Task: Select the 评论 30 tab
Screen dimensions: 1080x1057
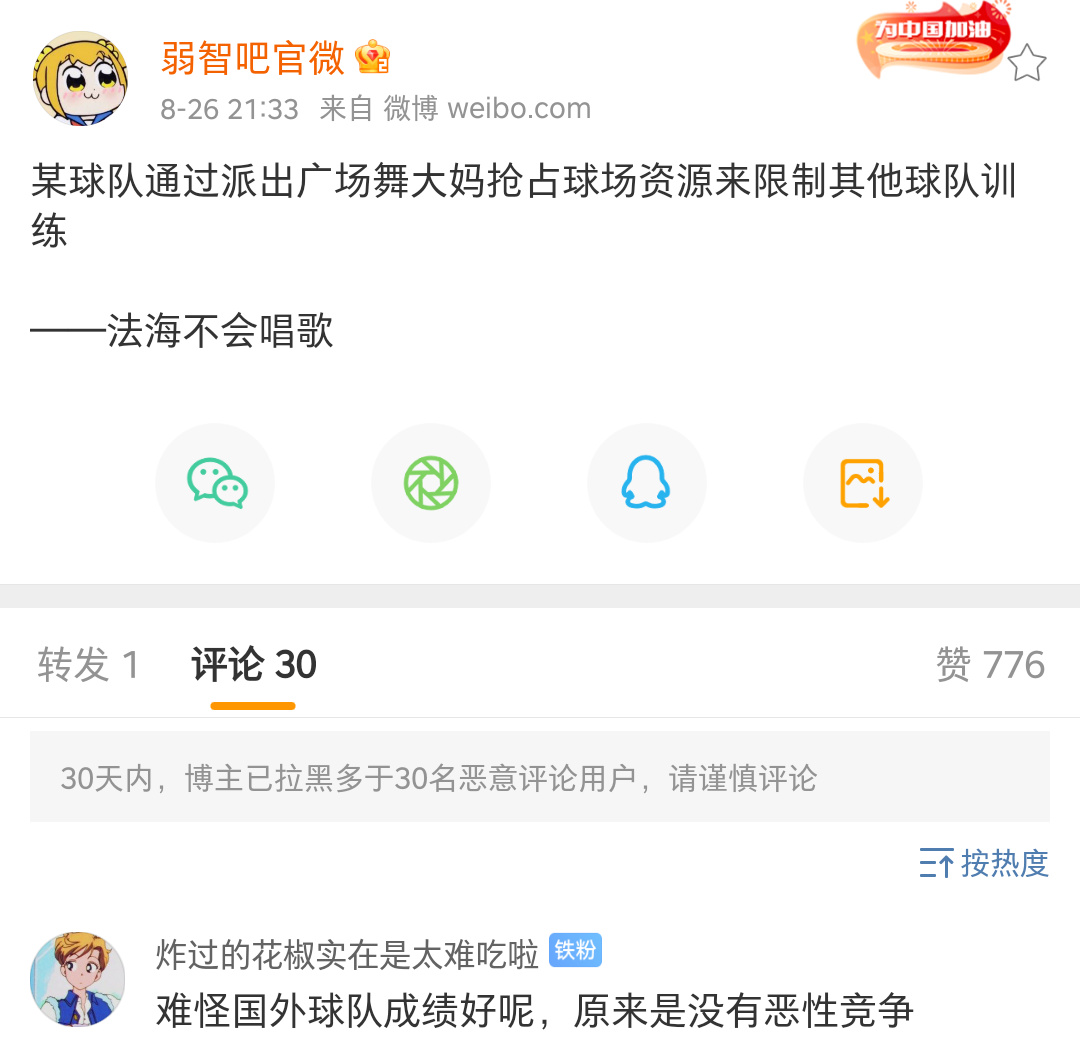Action: point(254,664)
